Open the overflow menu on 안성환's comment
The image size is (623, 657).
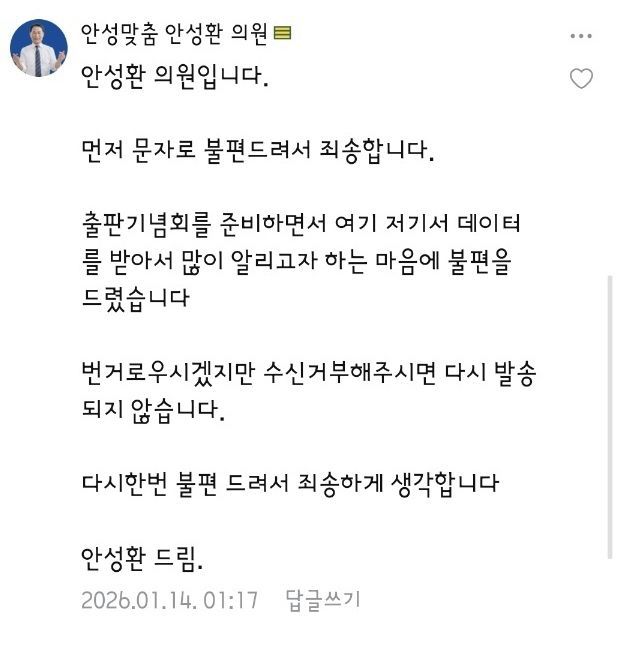tap(581, 36)
